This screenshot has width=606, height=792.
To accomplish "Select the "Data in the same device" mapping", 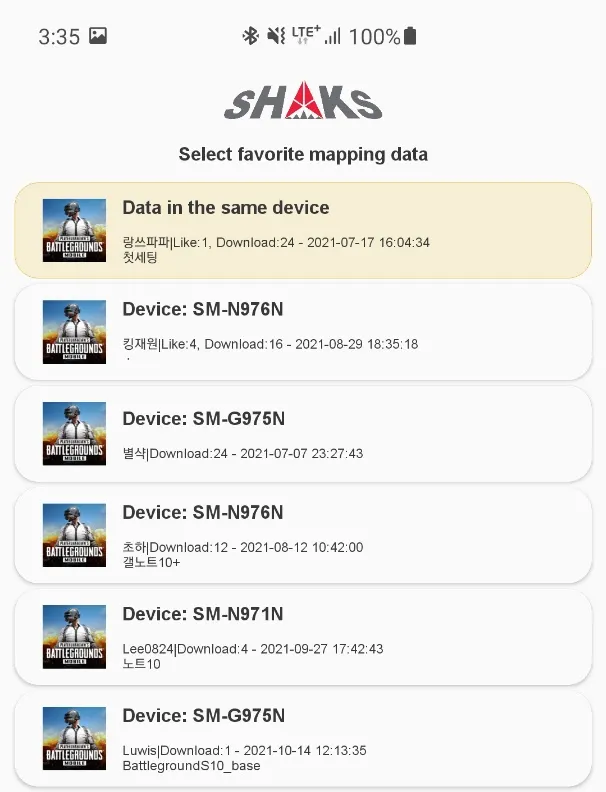I will coord(303,230).
